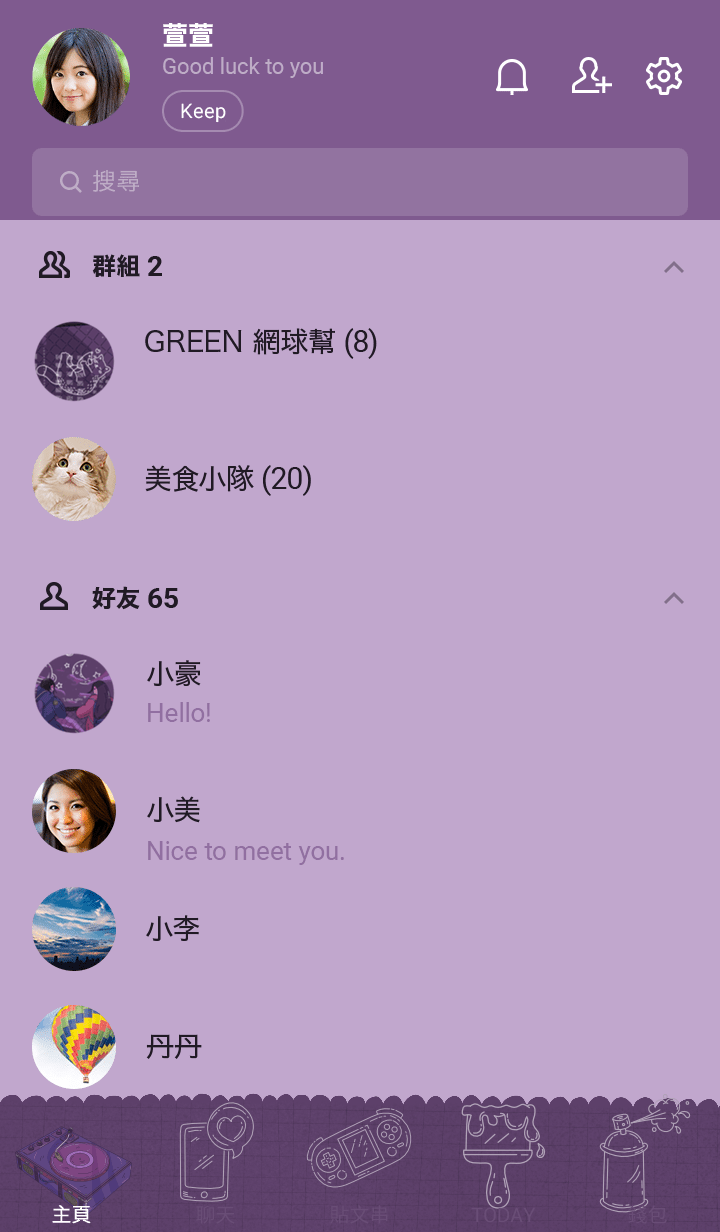The width and height of the screenshot is (720, 1232).
Task: Open settings via the gear icon
Action: [x=664, y=77]
